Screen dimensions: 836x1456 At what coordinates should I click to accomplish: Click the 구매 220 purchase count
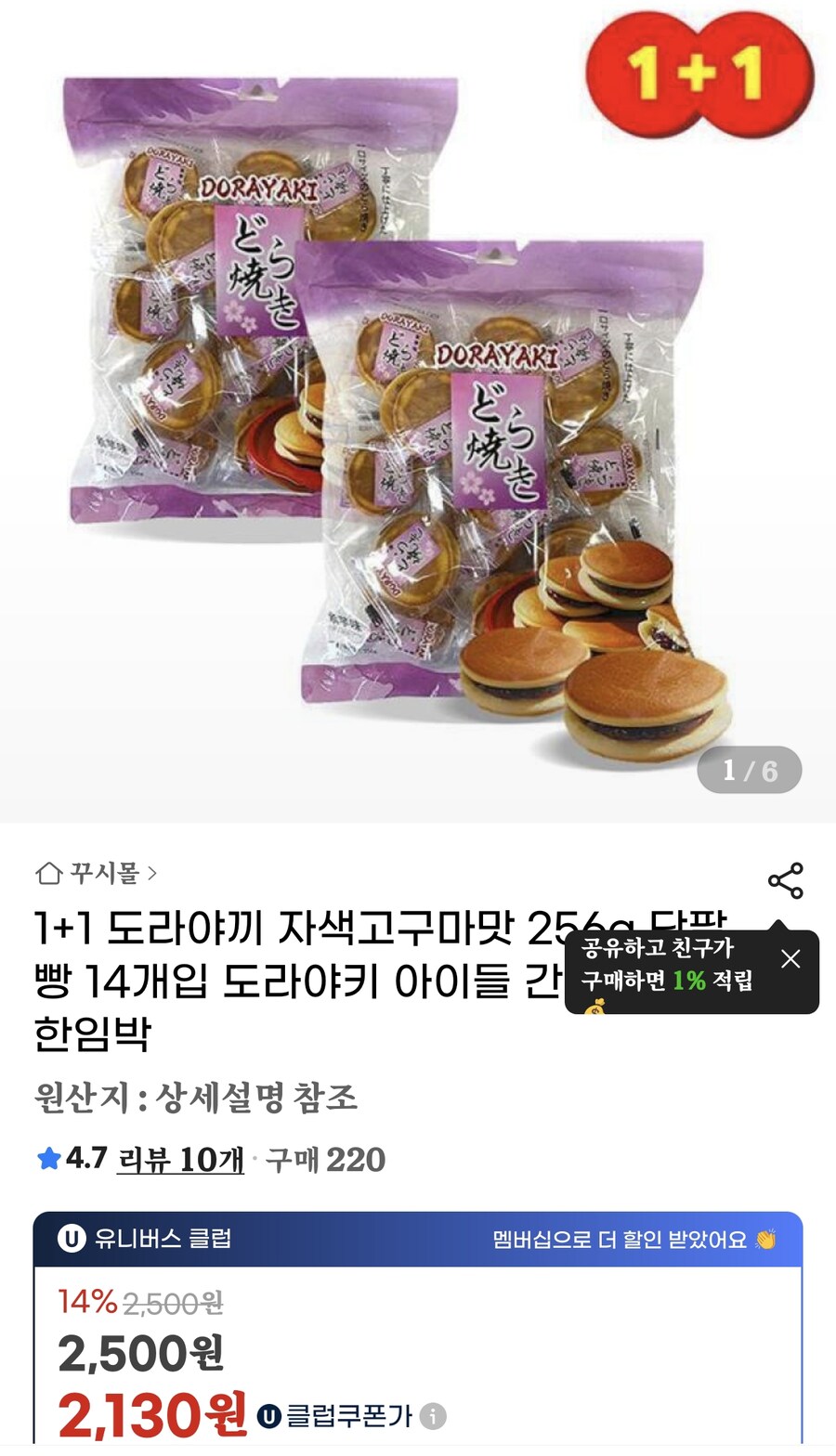pos(330,1159)
